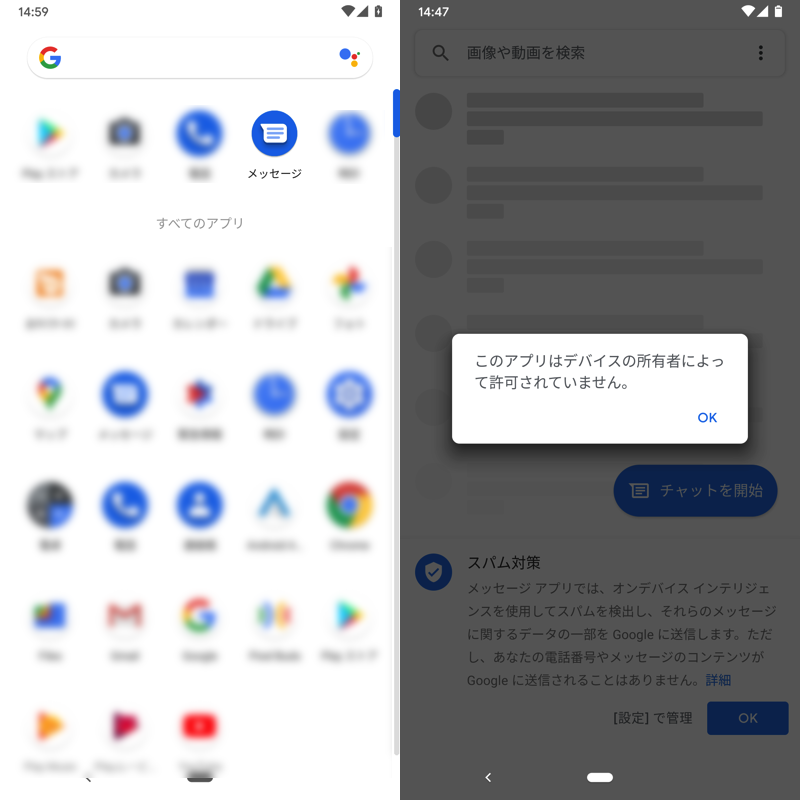Dismiss the not-permitted dialog with OK
The image size is (800, 800).
(x=707, y=418)
